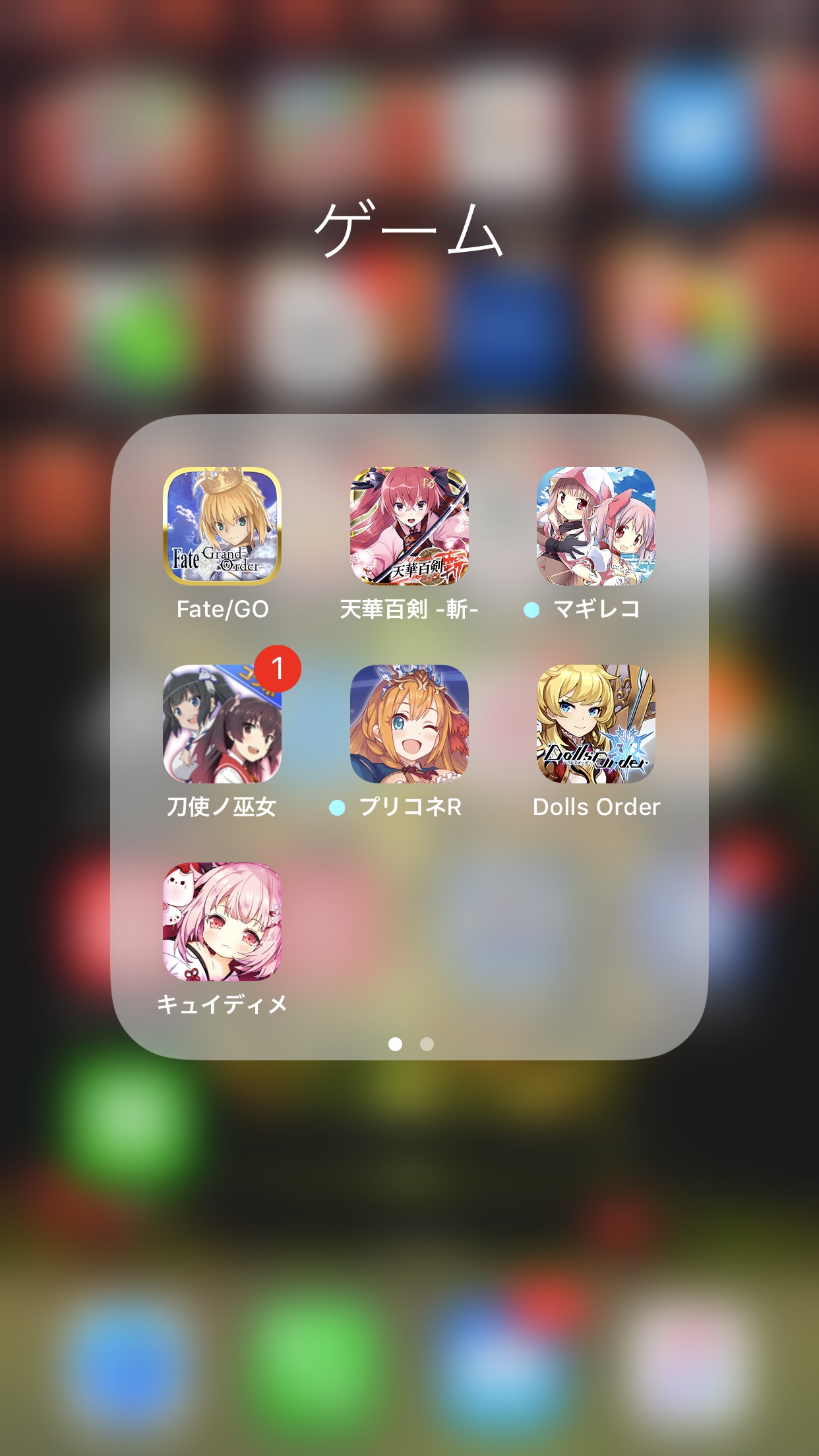
Task: Open 刀使ノ巫女 with notification badge
Action: pyautogui.click(x=222, y=723)
